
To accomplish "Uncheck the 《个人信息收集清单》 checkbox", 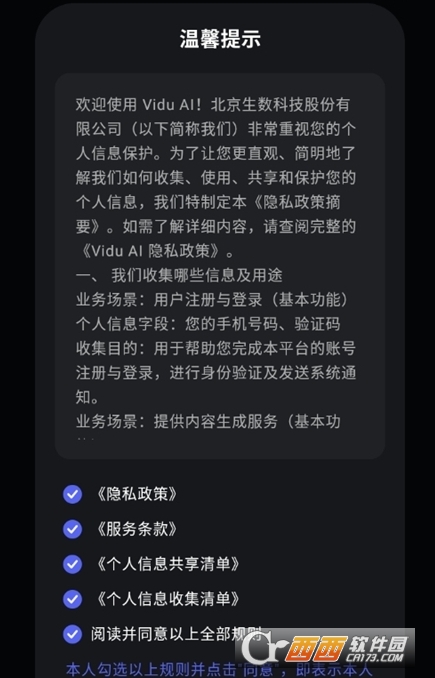I will click(x=72, y=599).
